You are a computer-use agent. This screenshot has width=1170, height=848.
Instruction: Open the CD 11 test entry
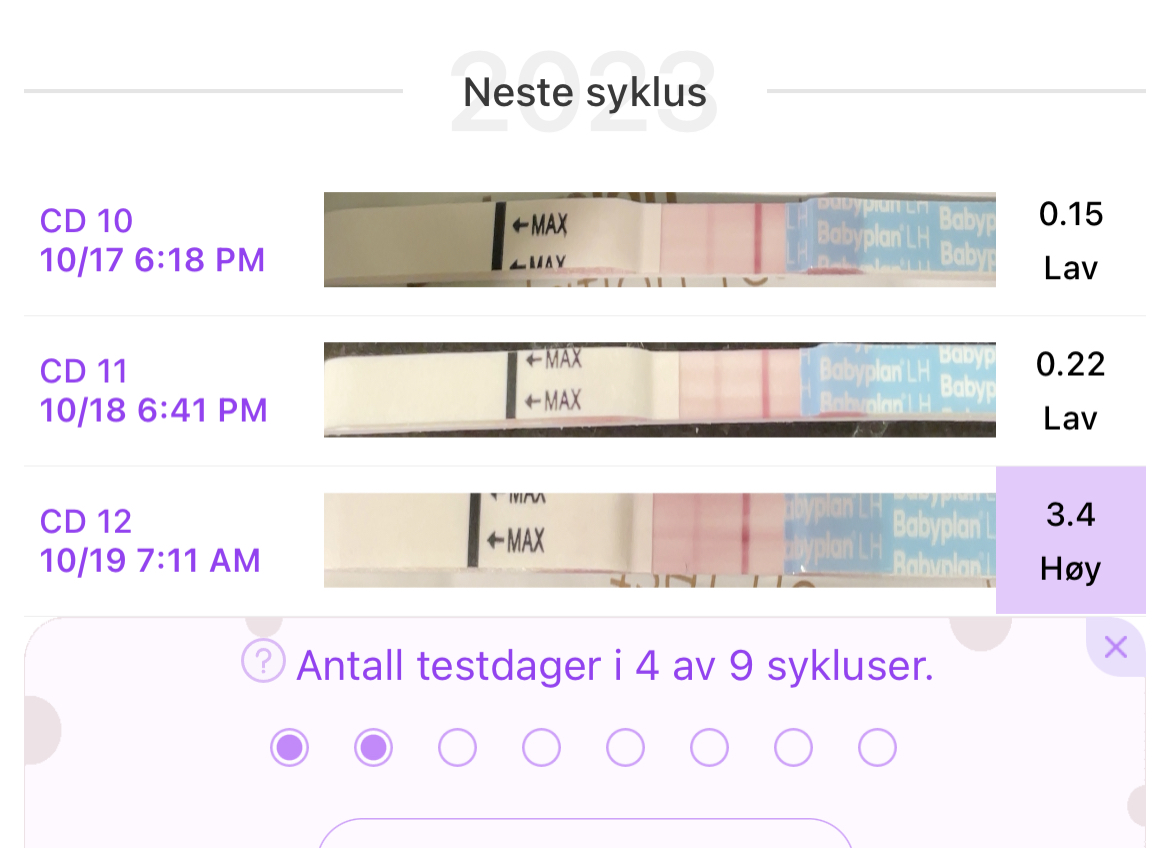[152, 390]
